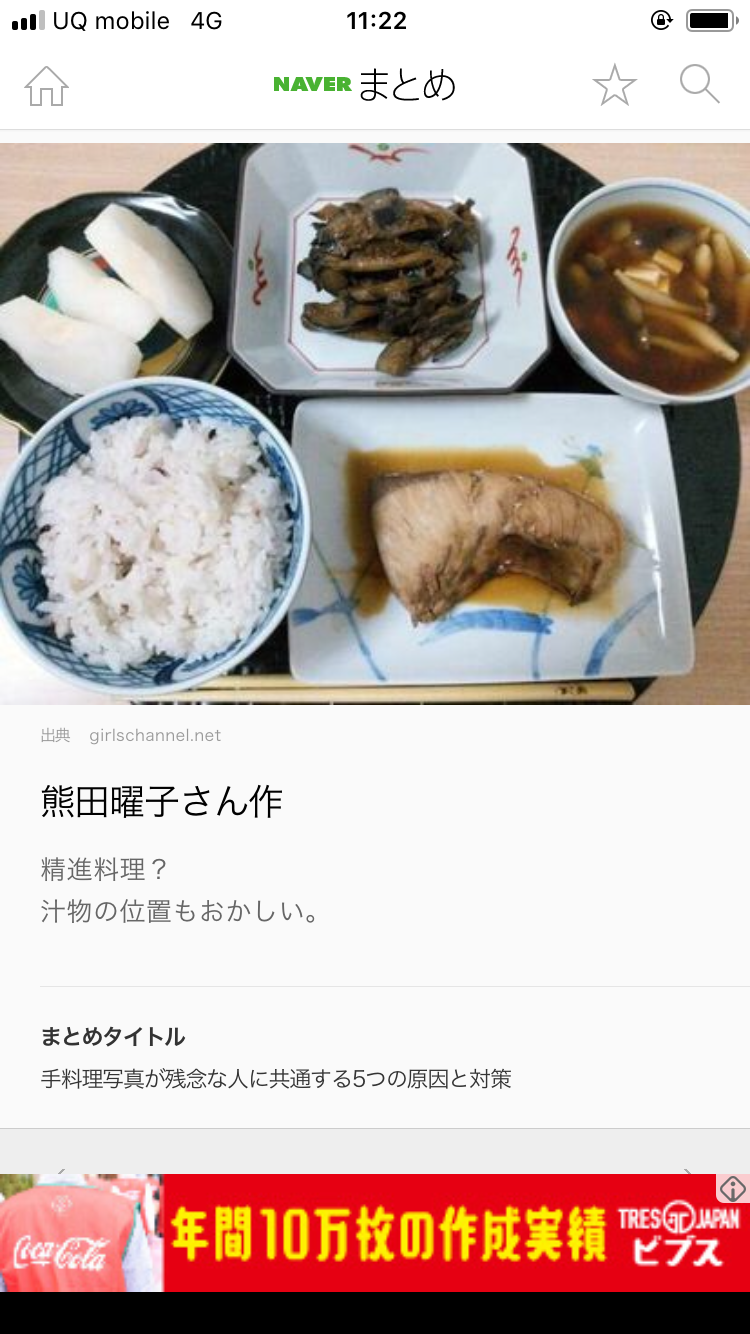Tap the UQ mobile carrier label
The image size is (750, 1334).
pos(110,20)
